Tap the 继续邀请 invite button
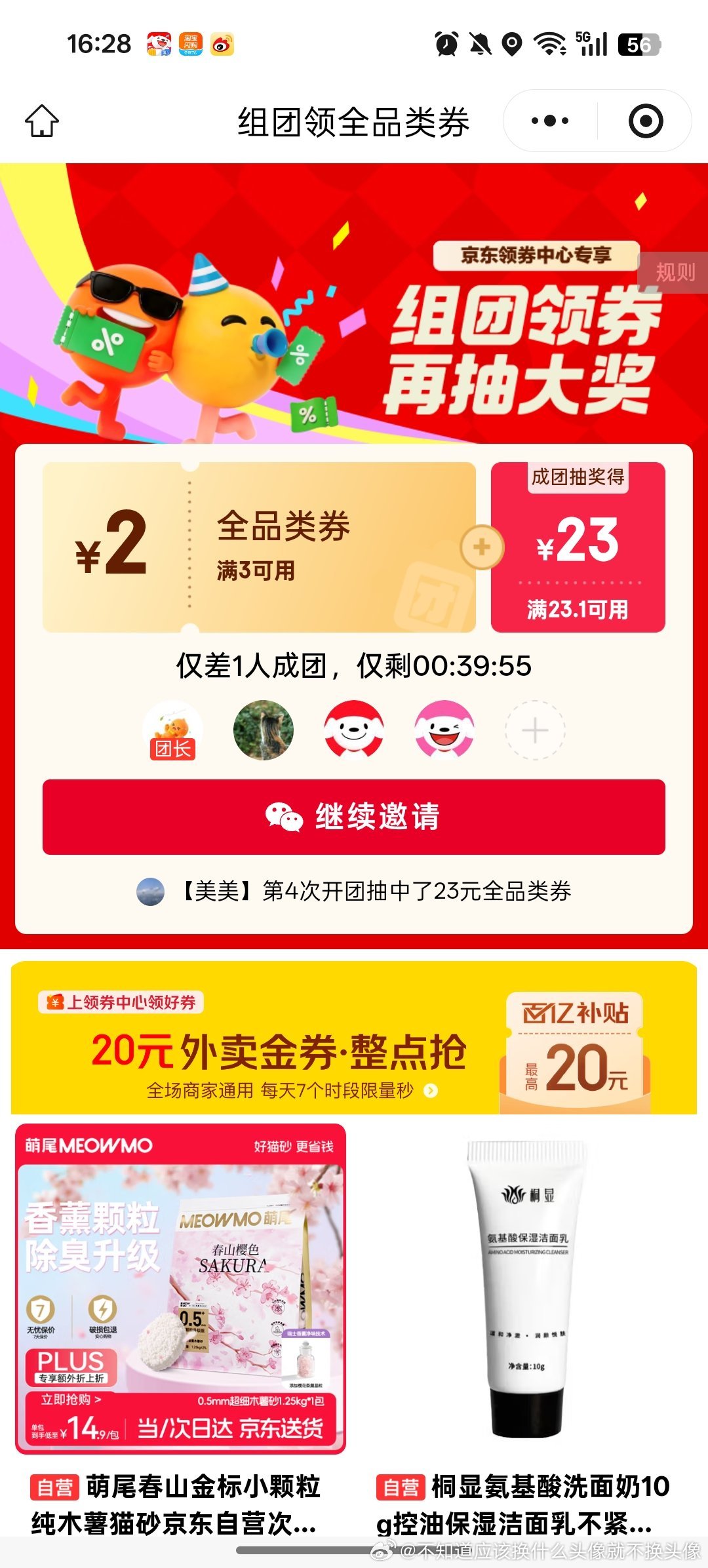This screenshot has width=708, height=1568. point(354,817)
